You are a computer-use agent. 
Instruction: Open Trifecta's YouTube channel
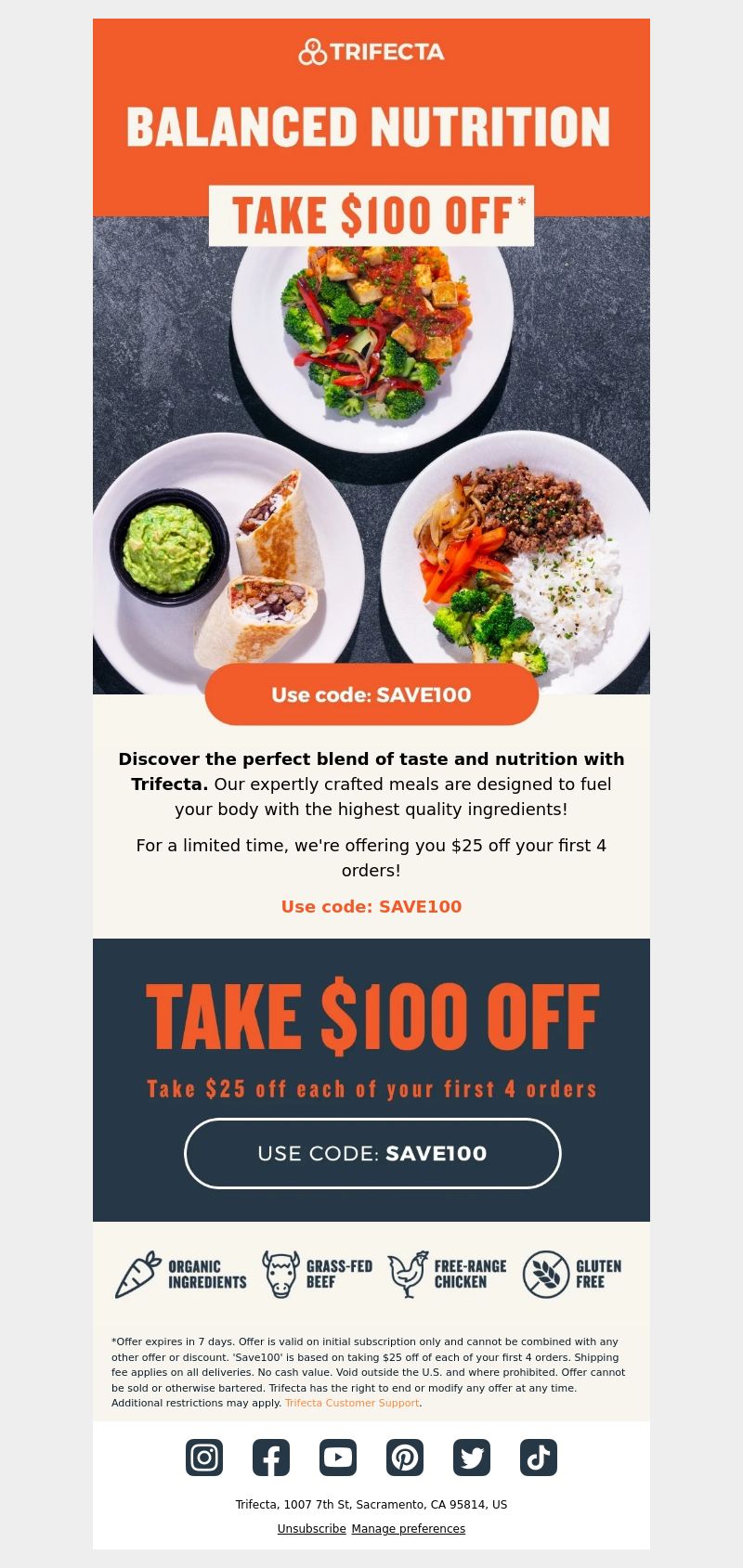tap(338, 1458)
